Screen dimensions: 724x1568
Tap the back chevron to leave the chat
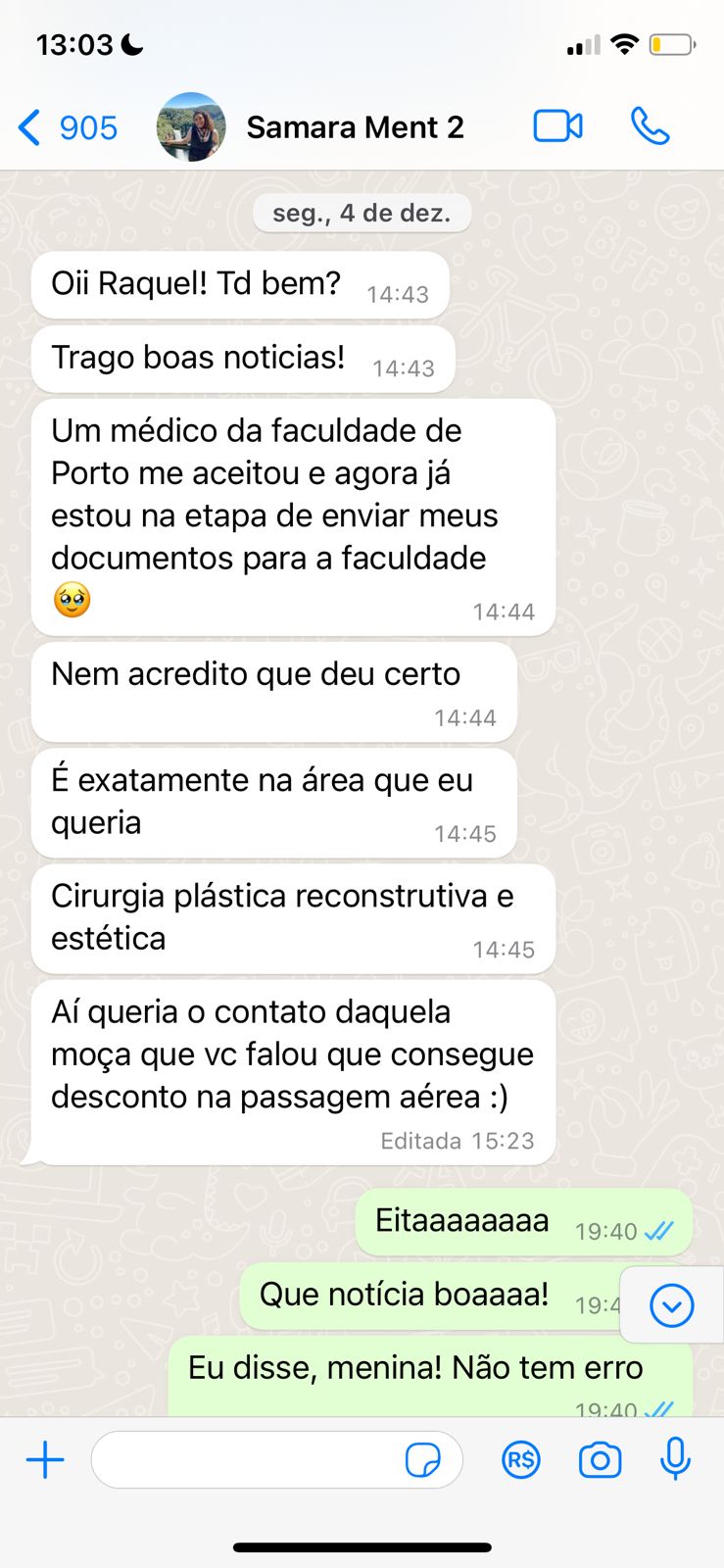click(x=27, y=125)
